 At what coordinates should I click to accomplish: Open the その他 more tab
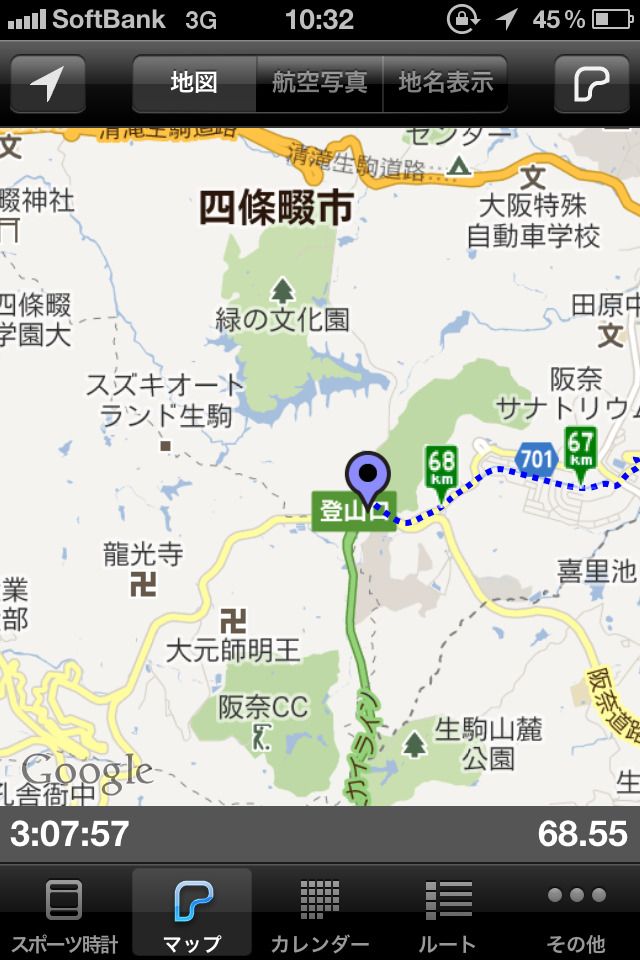(x=576, y=913)
